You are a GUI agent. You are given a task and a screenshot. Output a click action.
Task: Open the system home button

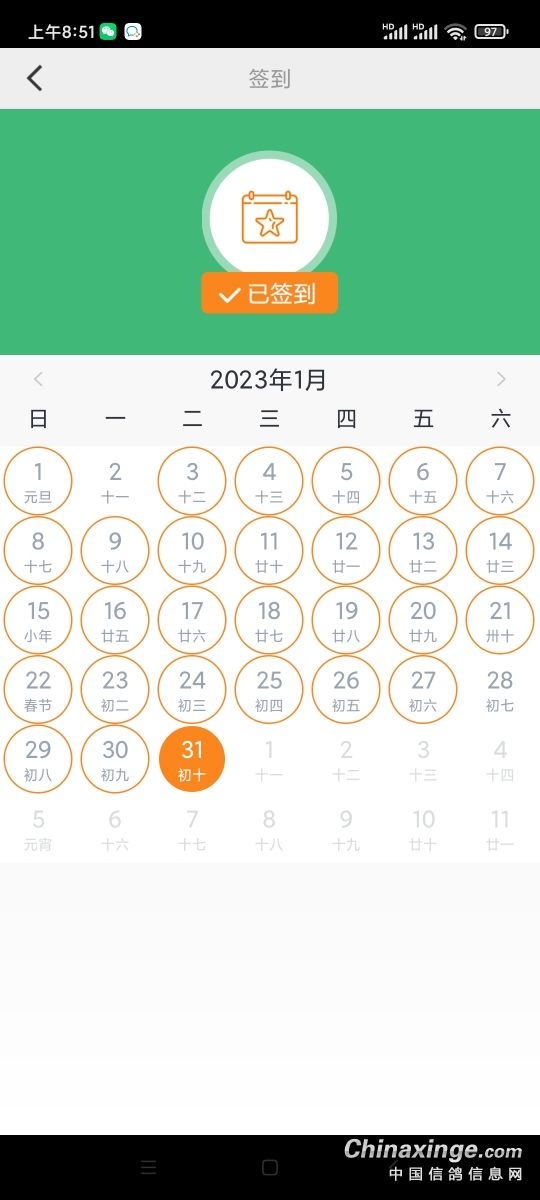[269, 1167]
